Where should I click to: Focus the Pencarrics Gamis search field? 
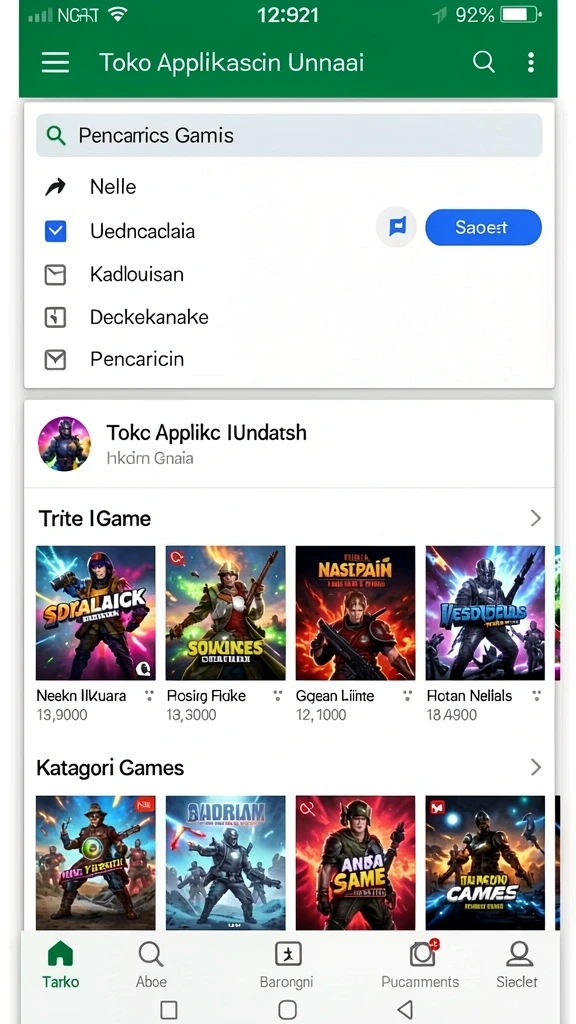(x=289, y=135)
